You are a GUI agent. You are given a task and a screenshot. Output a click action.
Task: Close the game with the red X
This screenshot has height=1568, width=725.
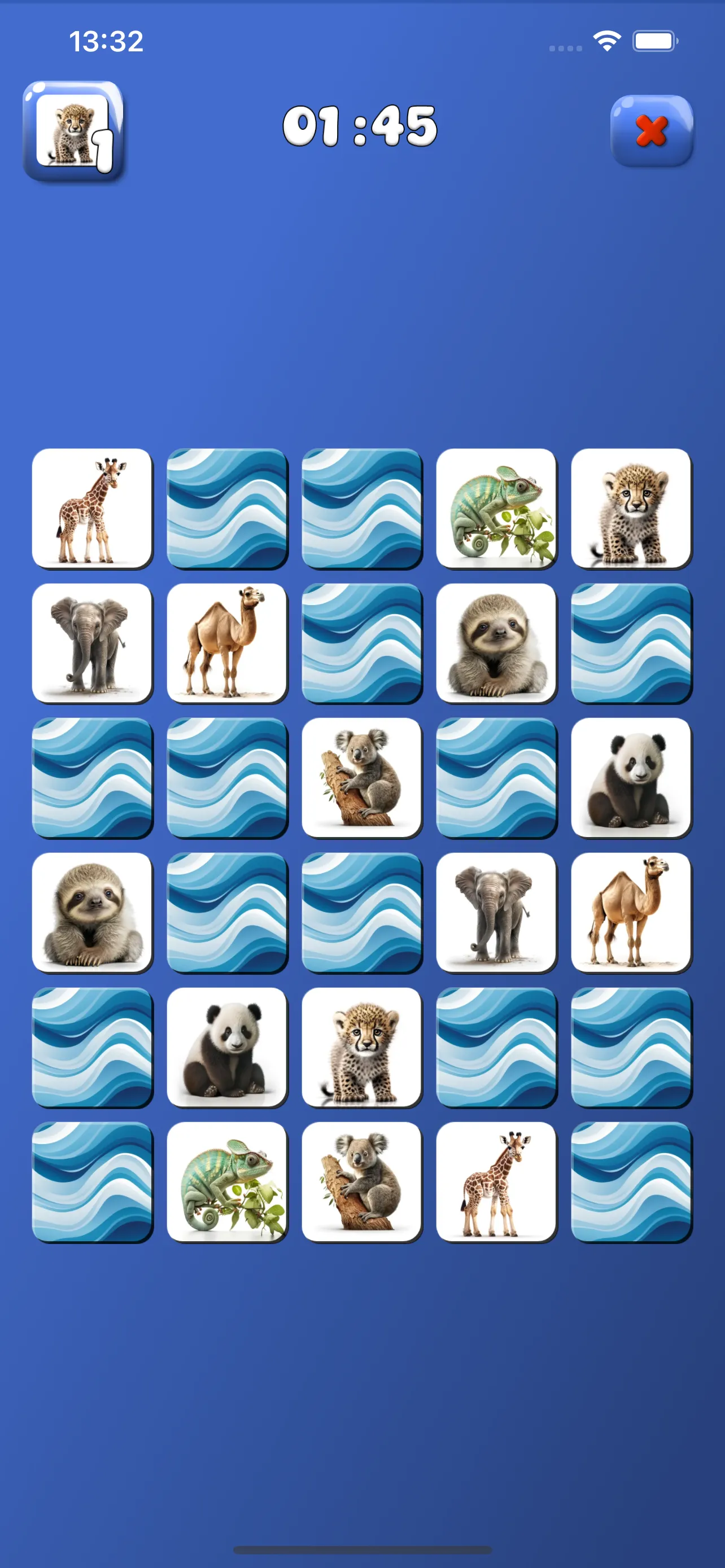(652, 131)
